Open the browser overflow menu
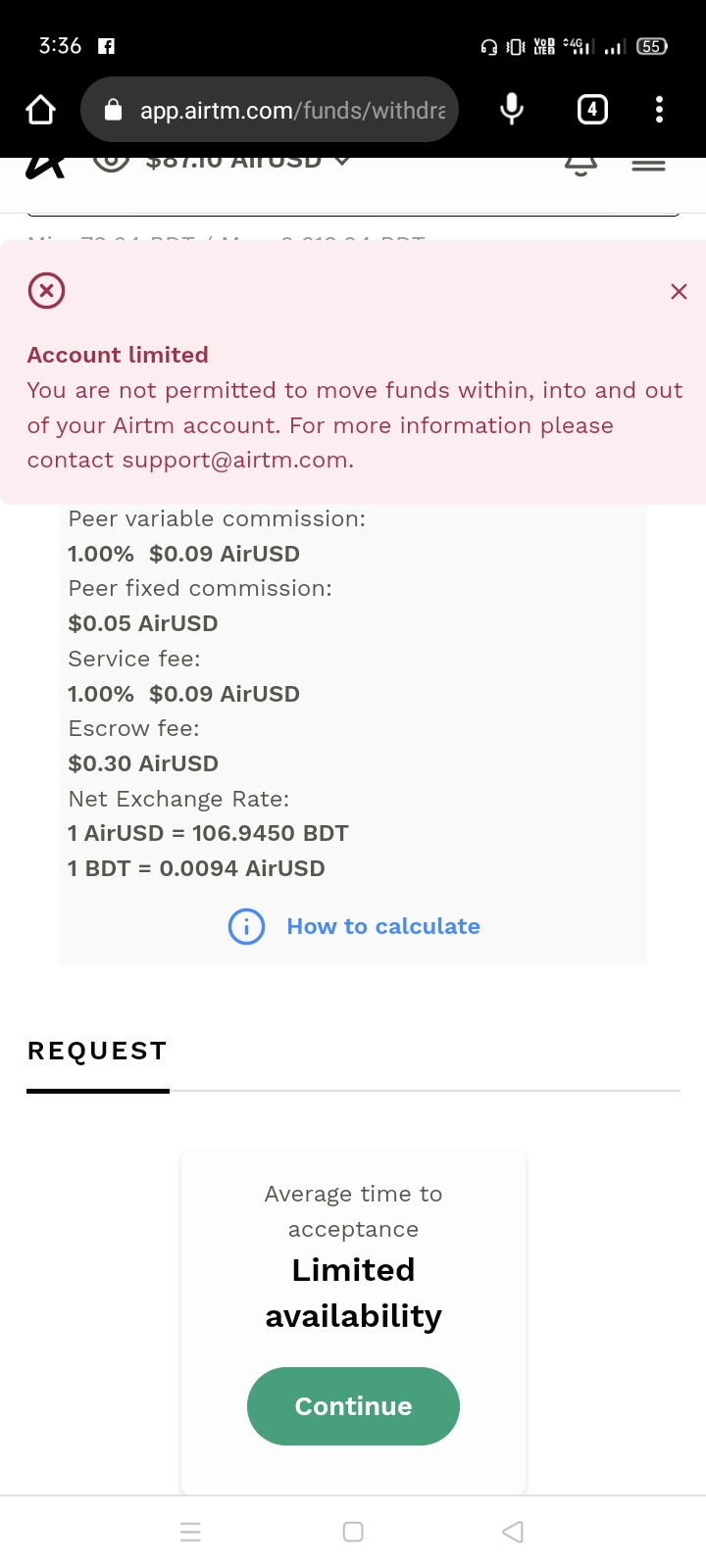 (x=659, y=110)
